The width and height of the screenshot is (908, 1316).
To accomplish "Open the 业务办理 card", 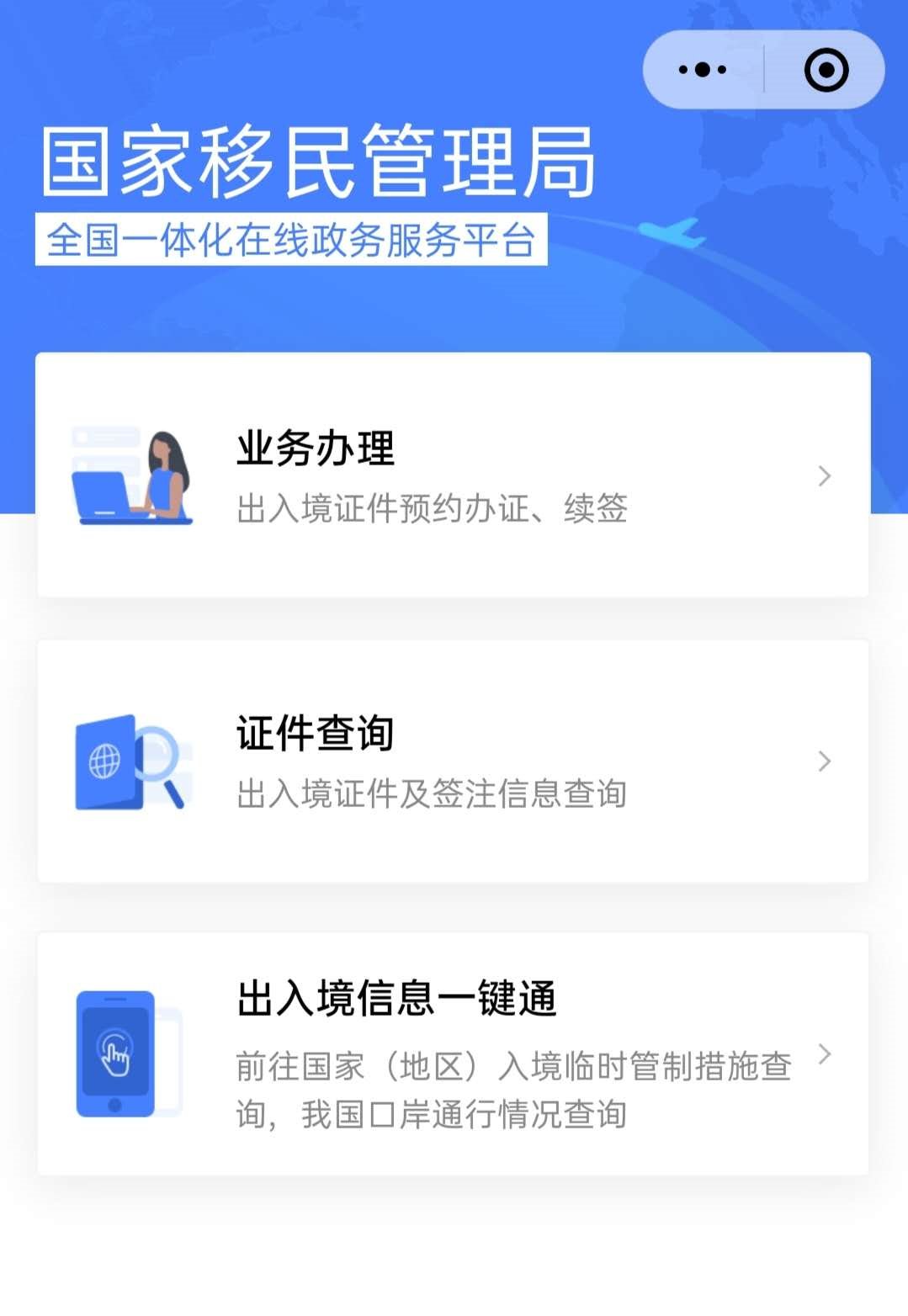I will coord(453,475).
